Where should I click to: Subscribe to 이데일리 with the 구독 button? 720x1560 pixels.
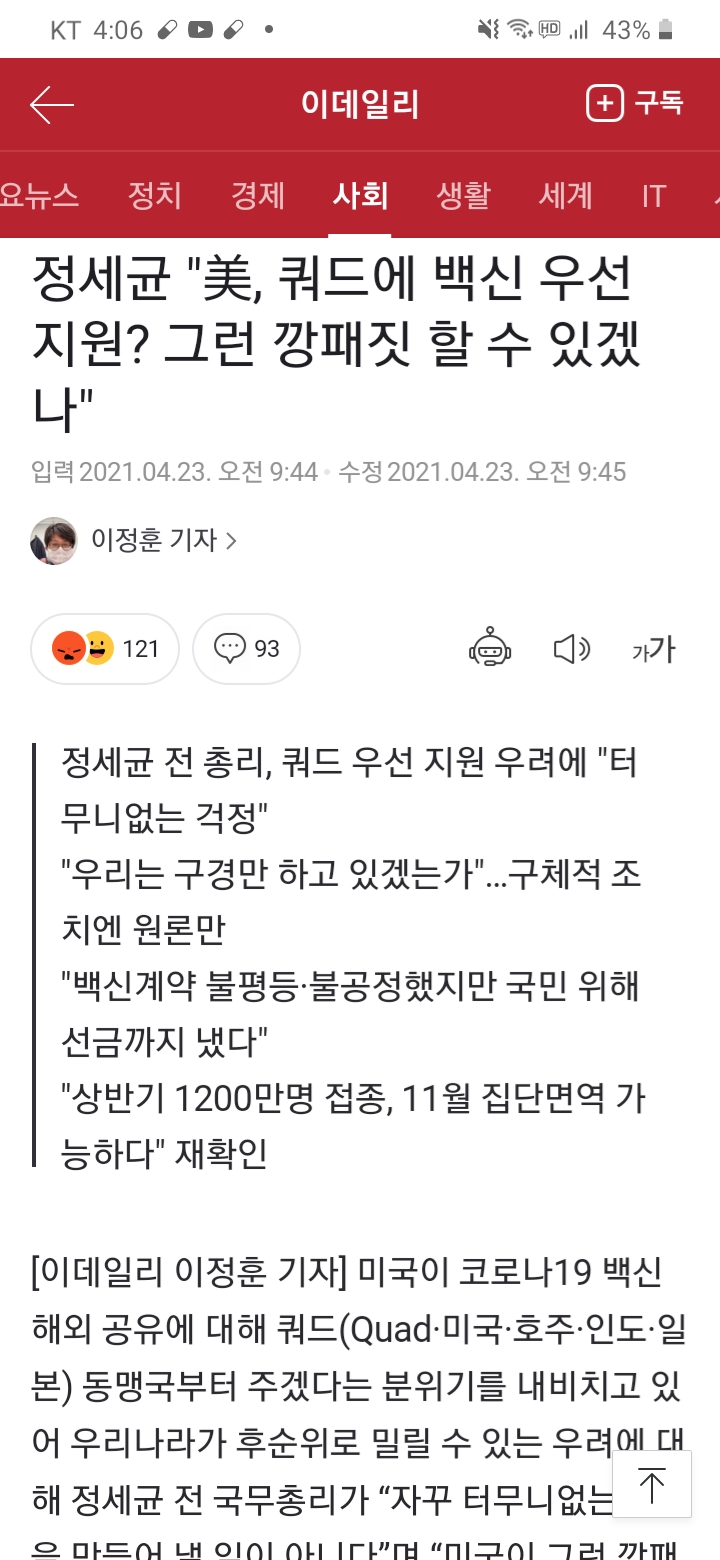click(634, 104)
